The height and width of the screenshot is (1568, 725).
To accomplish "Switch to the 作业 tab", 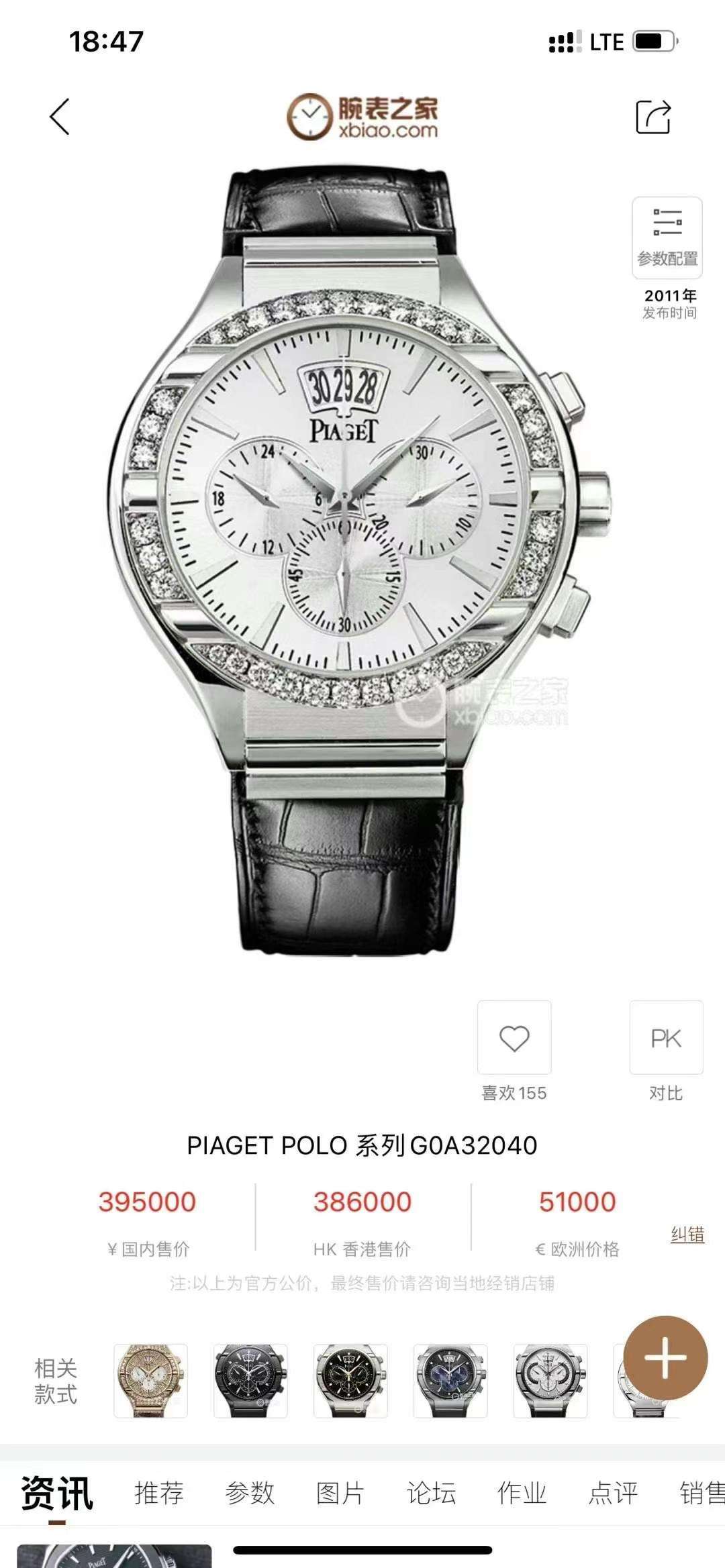I will pyautogui.click(x=522, y=1494).
